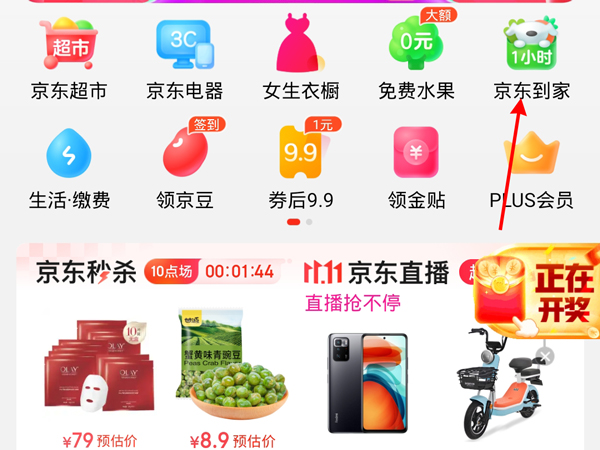Close the 正在开奖 floating widget
The width and height of the screenshot is (600, 450).
(544, 356)
